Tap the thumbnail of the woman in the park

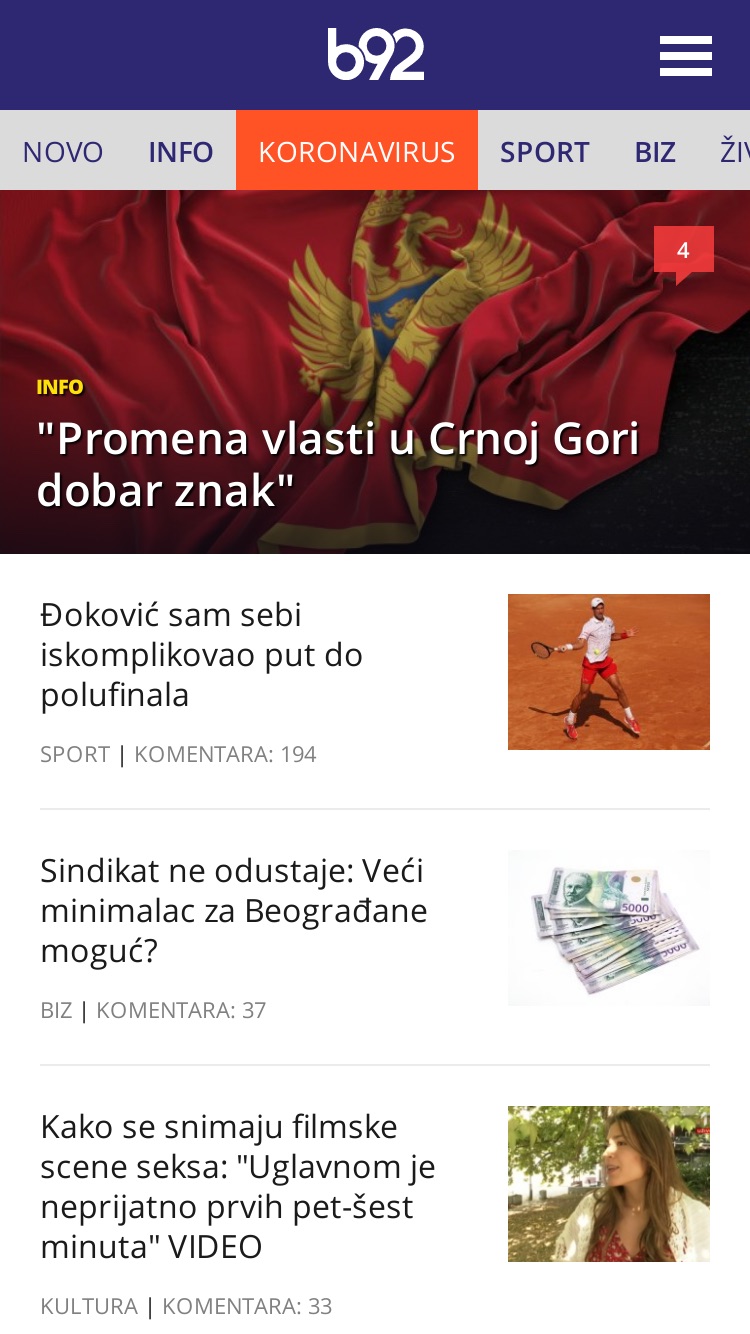(609, 1184)
